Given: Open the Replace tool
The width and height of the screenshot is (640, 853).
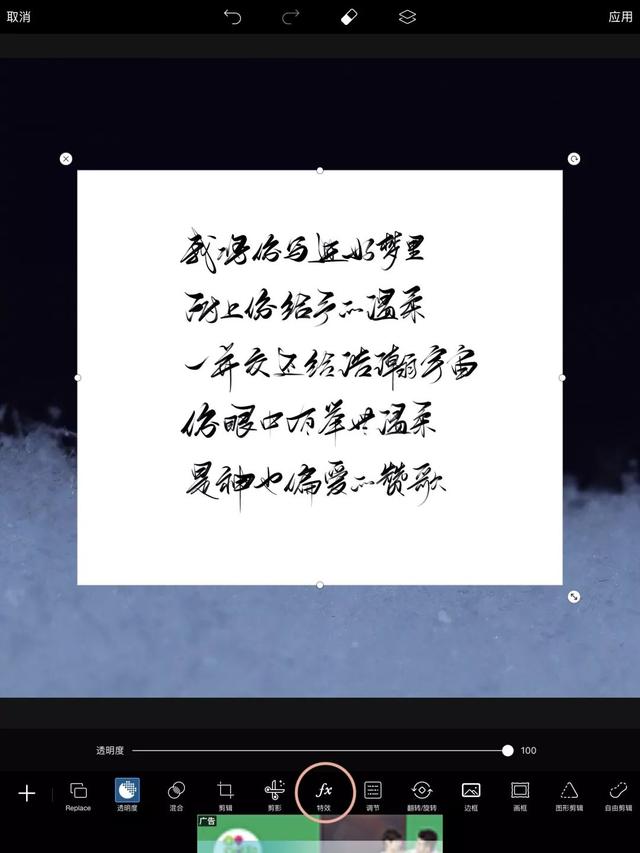Looking at the screenshot, I should (x=78, y=793).
